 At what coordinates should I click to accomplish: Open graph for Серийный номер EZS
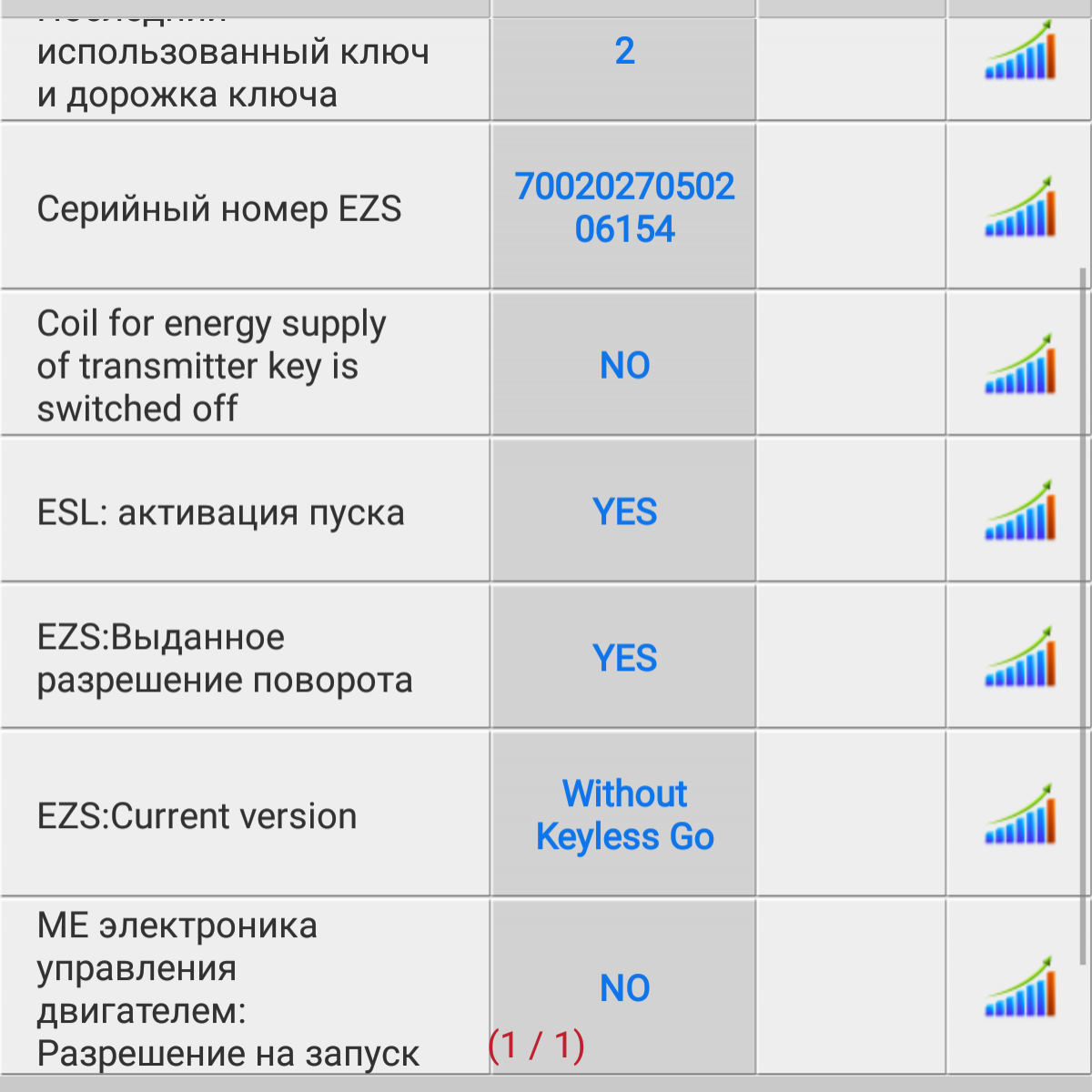point(1020,208)
